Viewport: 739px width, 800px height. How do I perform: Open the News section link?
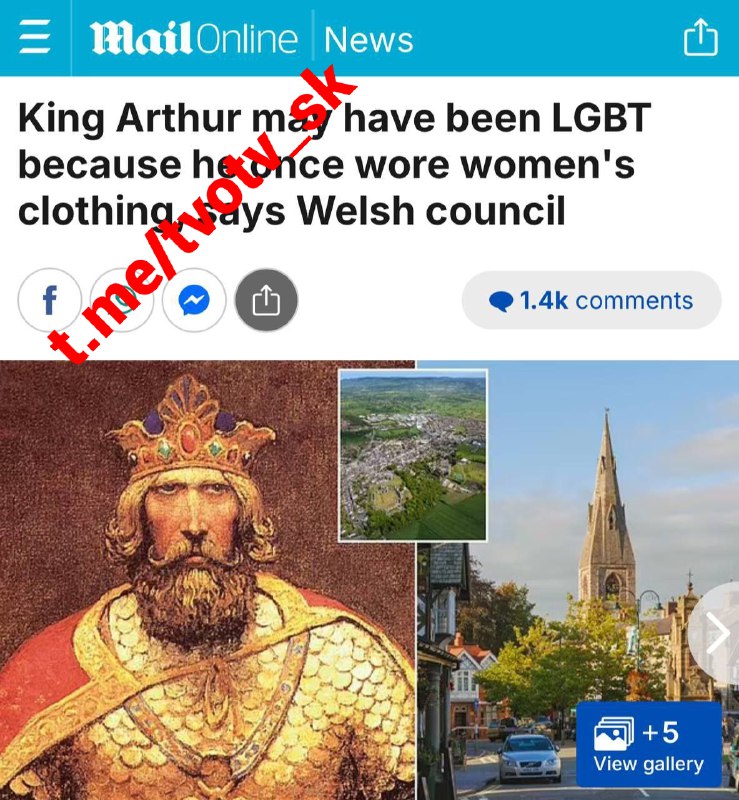point(368,40)
